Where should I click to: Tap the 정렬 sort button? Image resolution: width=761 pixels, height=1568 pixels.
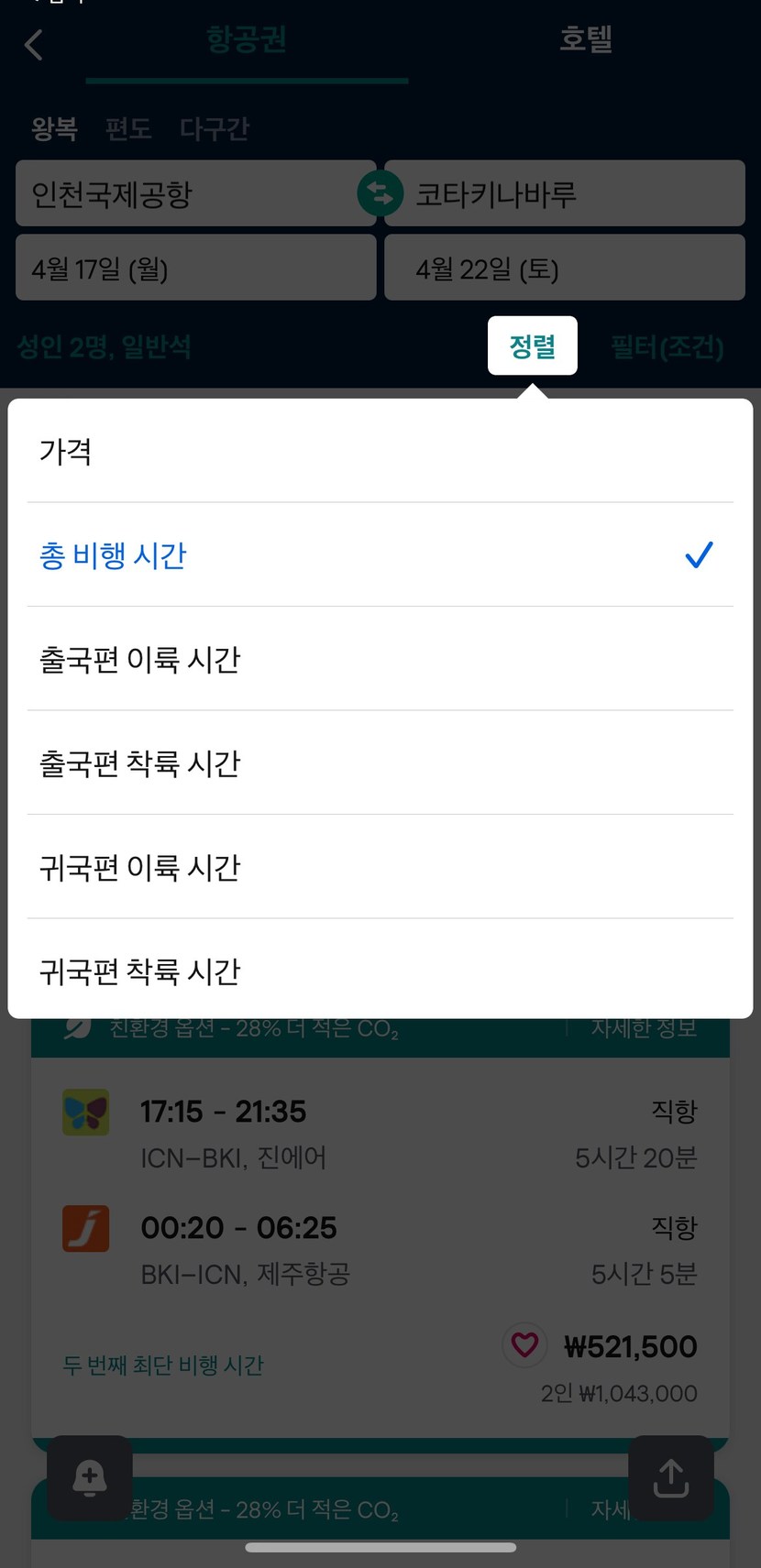pyautogui.click(x=532, y=346)
